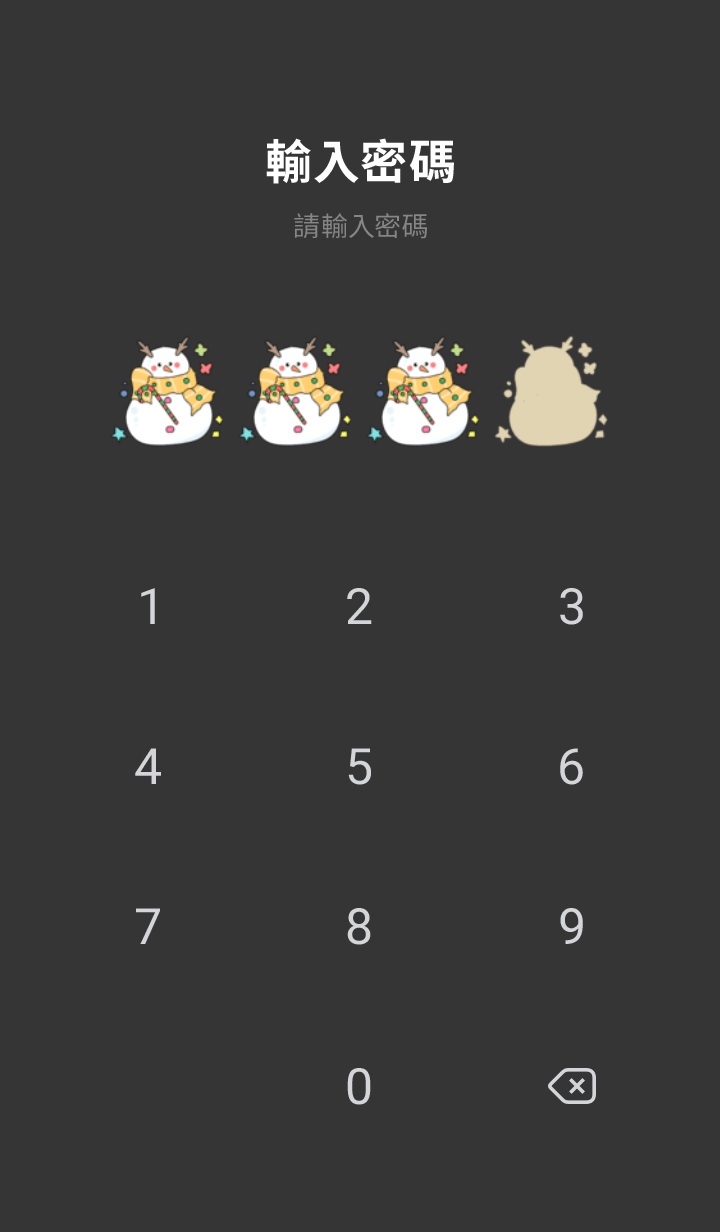Select digit 5 on the keypad
The image size is (720, 1232).
[359, 767]
